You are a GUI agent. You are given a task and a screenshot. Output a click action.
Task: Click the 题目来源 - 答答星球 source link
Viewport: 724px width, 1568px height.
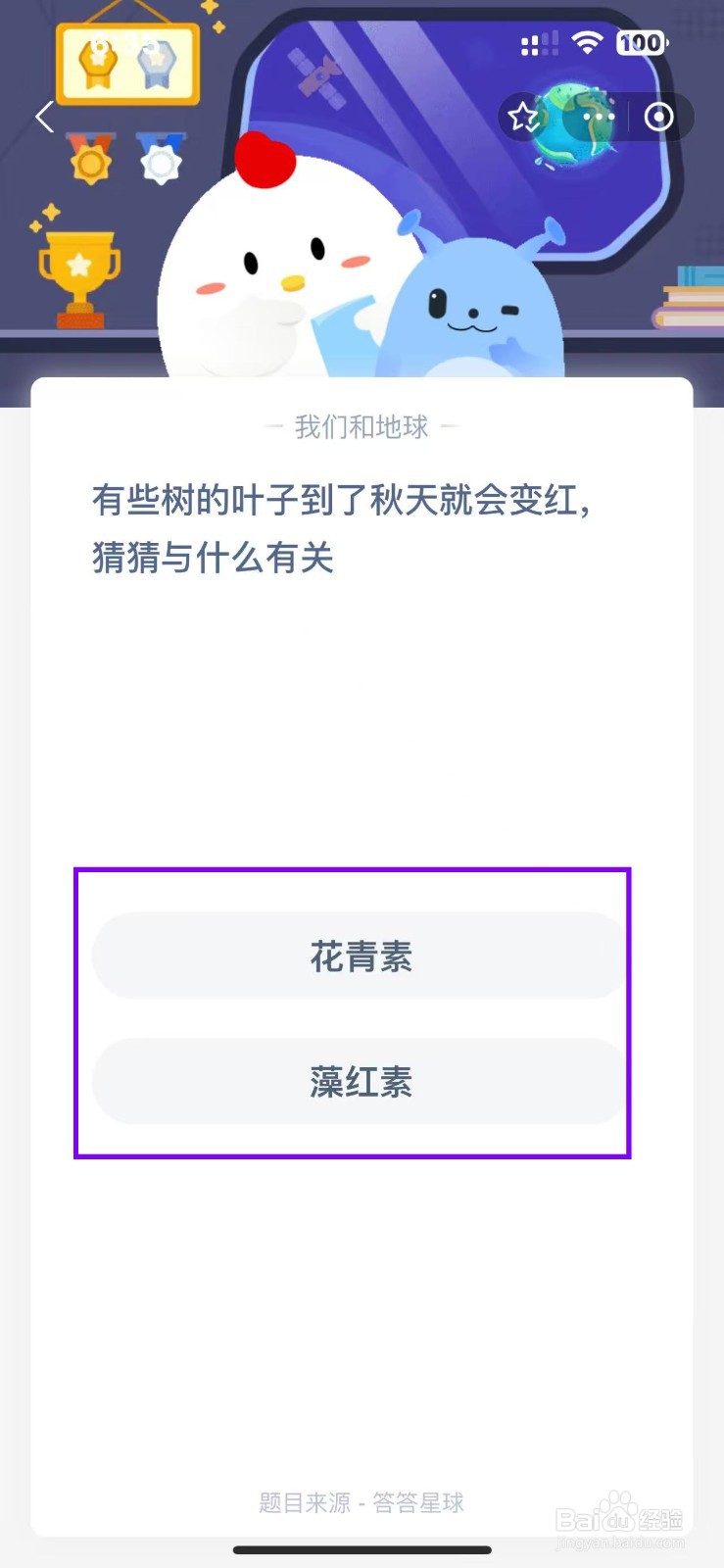click(x=362, y=1502)
